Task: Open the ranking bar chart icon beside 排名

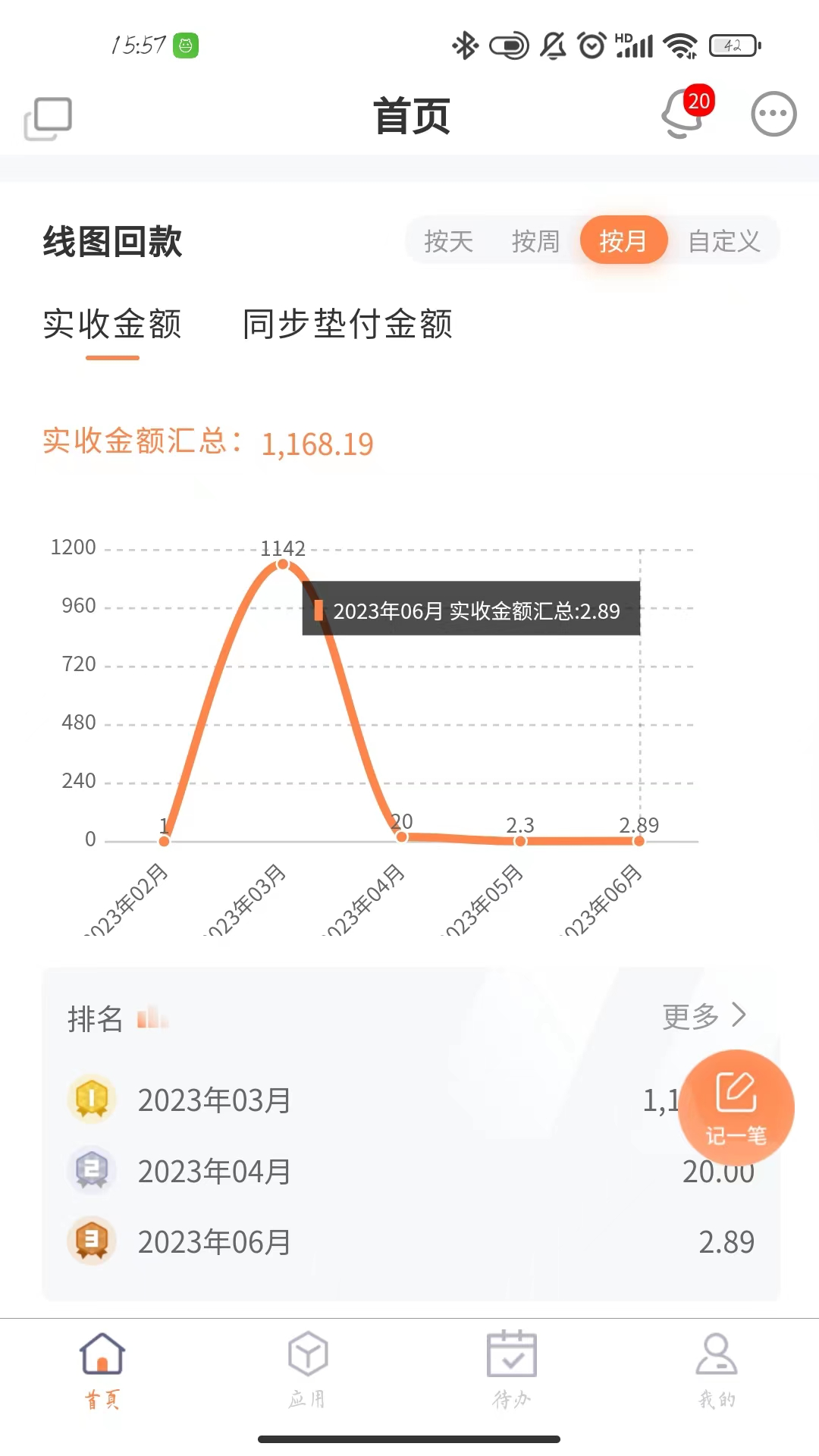Action: pos(154,1018)
